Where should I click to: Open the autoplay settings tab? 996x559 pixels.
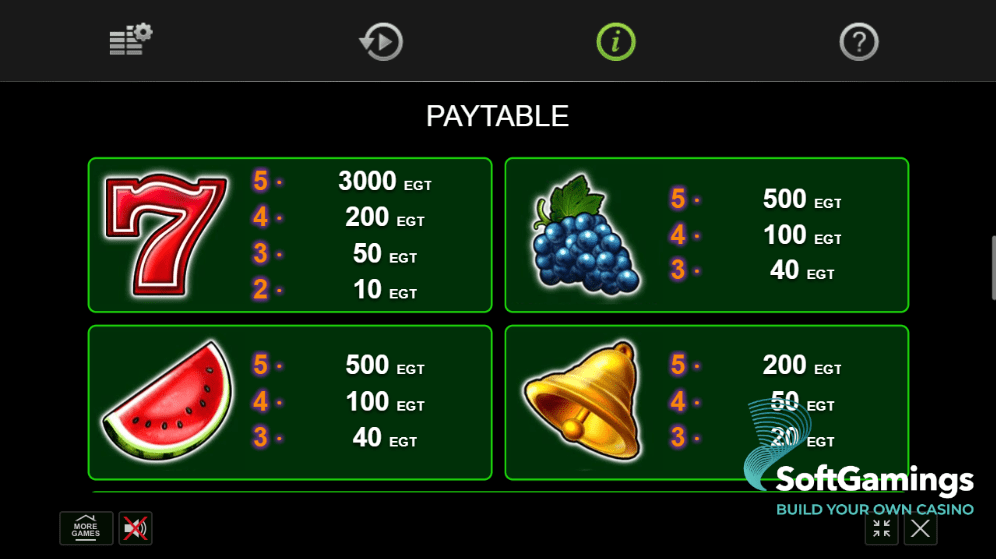tap(380, 42)
